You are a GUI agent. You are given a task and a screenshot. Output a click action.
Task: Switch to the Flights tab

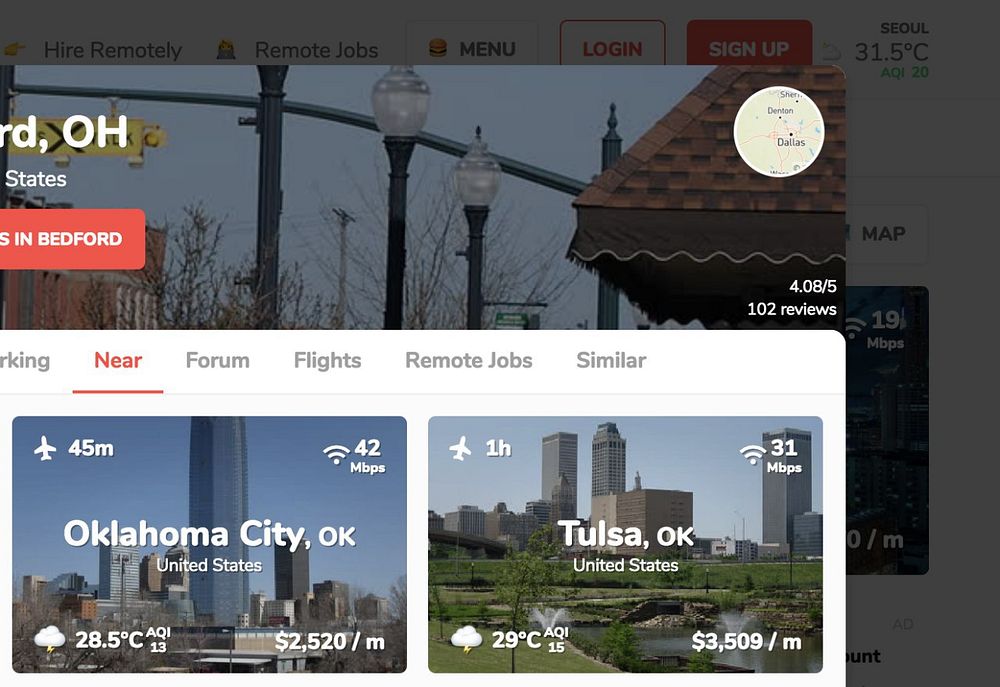(x=327, y=360)
